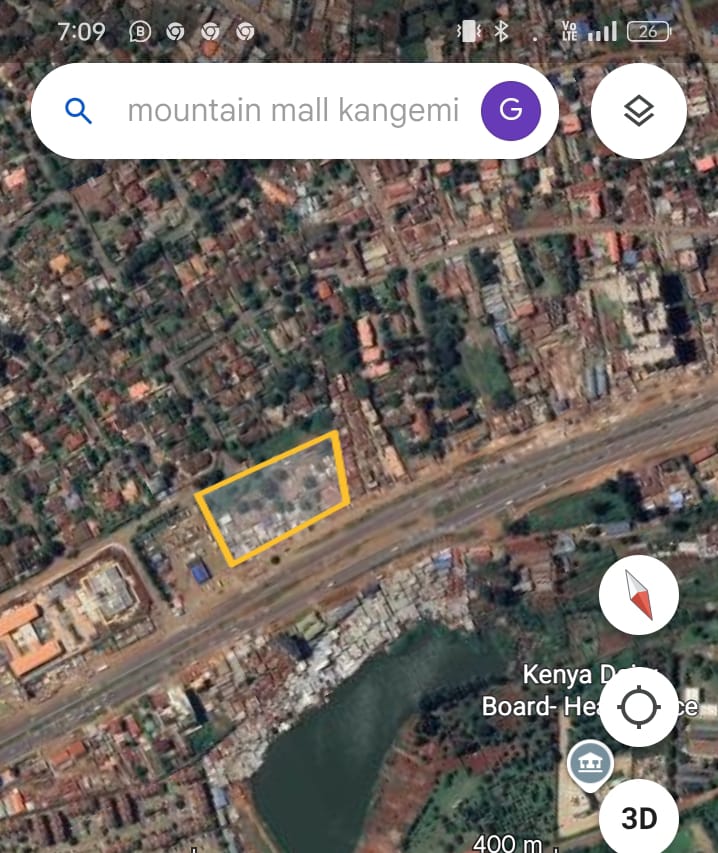Center map on my current location
The height and width of the screenshot is (853, 718).
(639, 708)
